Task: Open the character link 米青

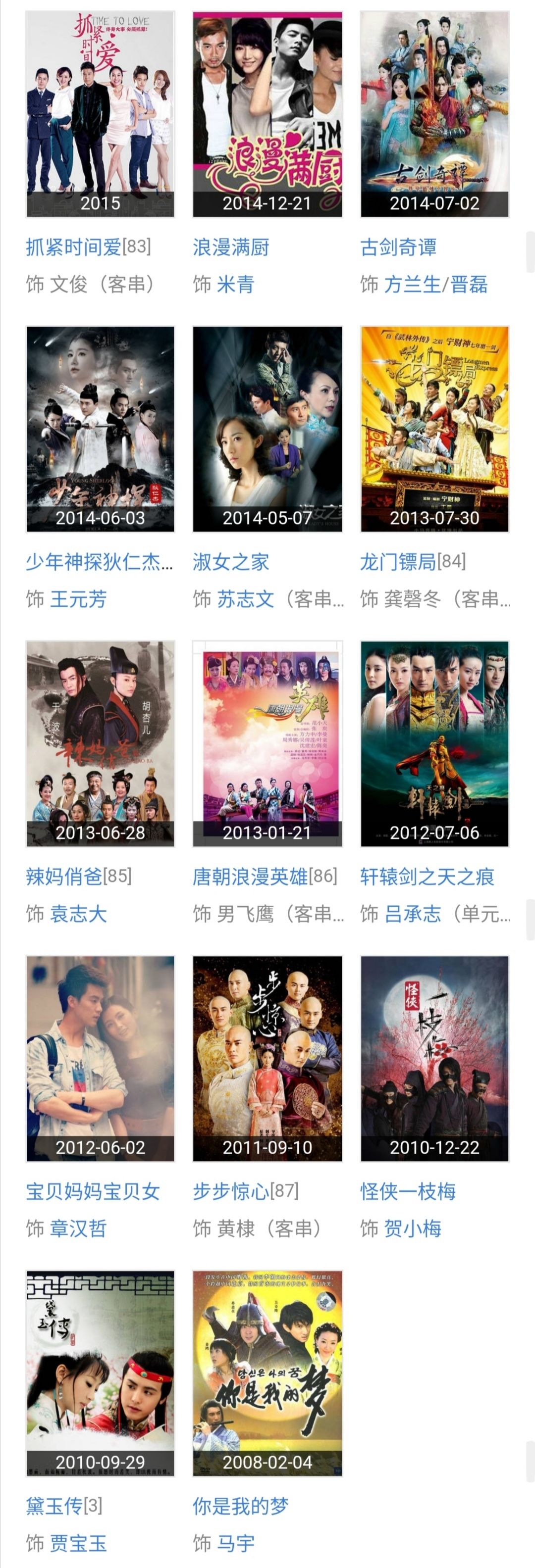Action: (235, 284)
